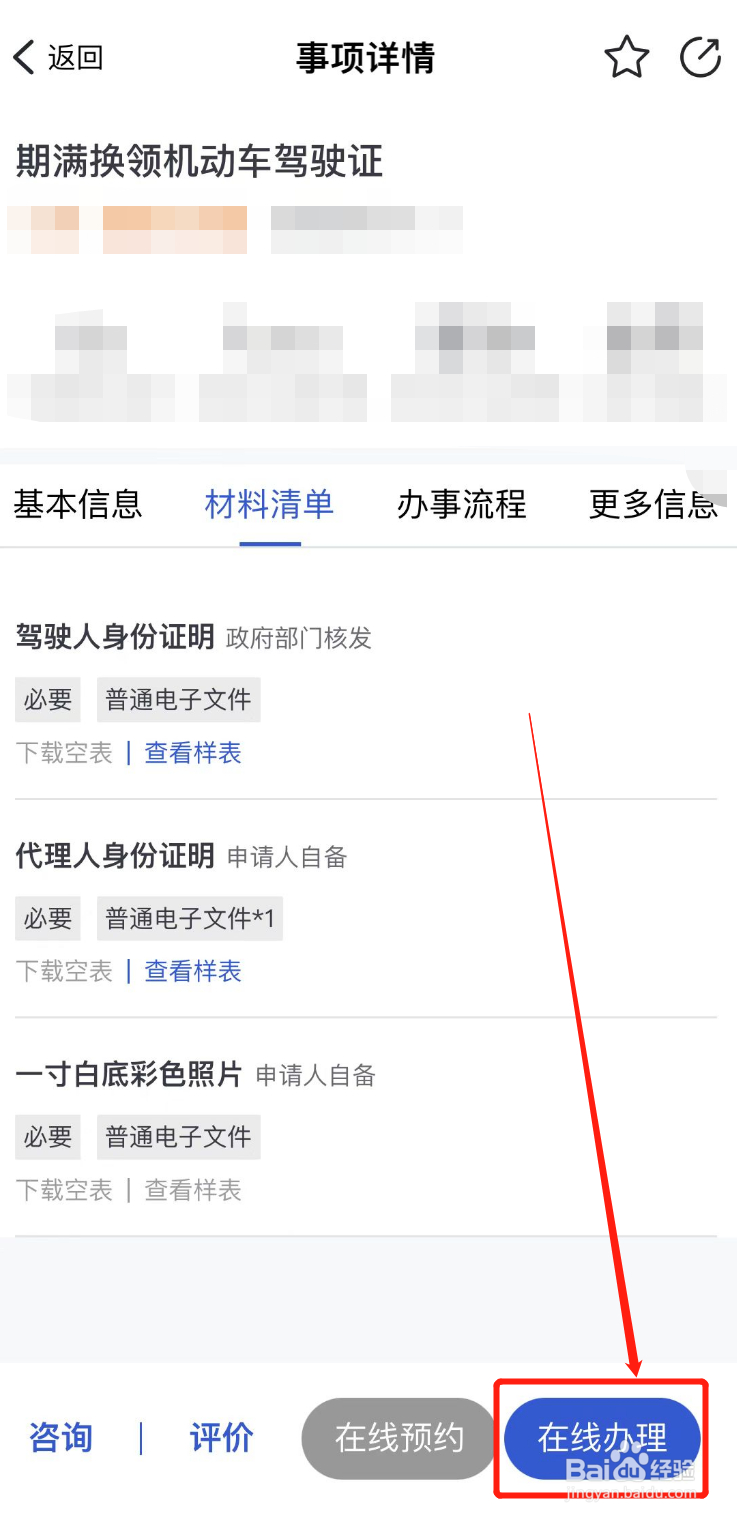
Task: Tap 下载空表 under 一寸白底彩色照片
Action: pyautogui.click(x=64, y=1190)
